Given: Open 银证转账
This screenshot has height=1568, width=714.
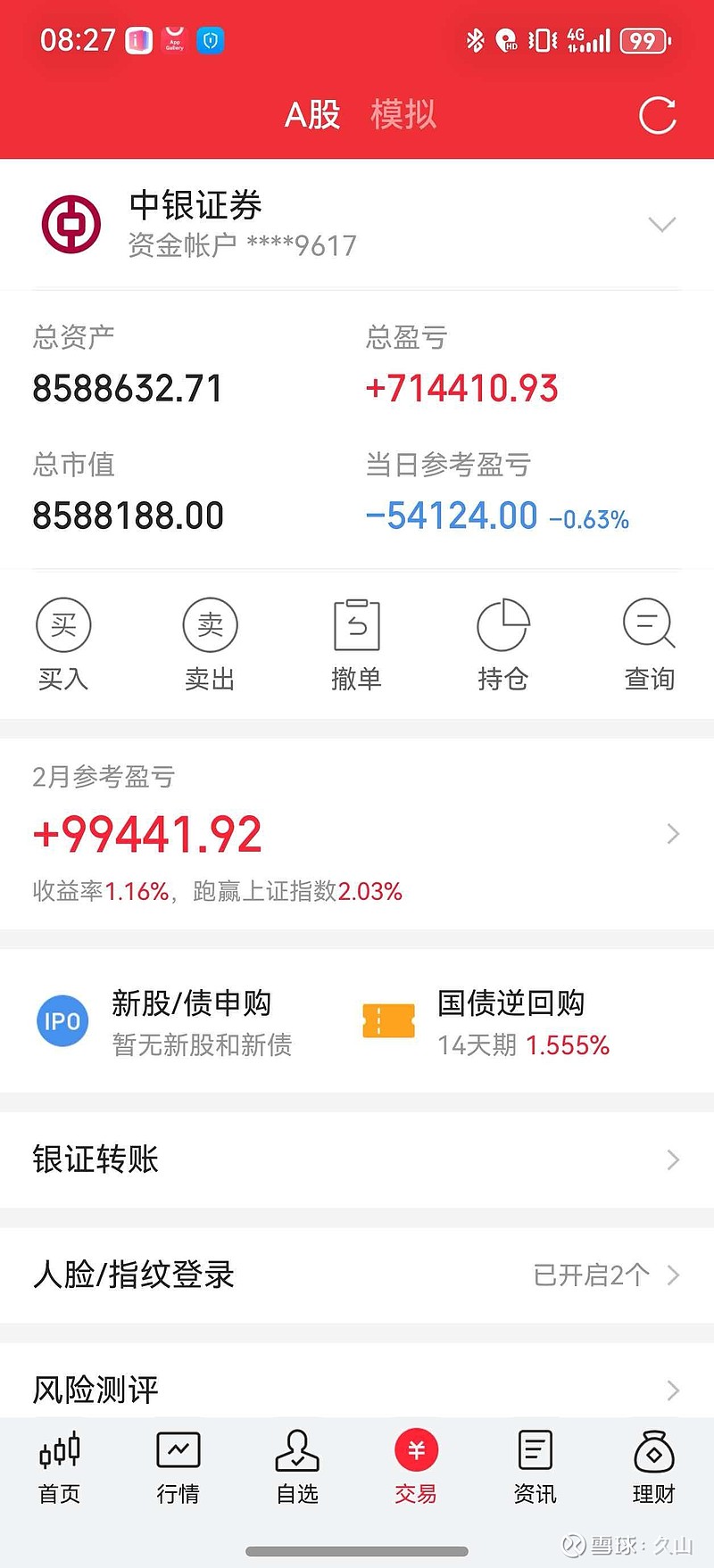Looking at the screenshot, I should pyautogui.click(x=357, y=1159).
